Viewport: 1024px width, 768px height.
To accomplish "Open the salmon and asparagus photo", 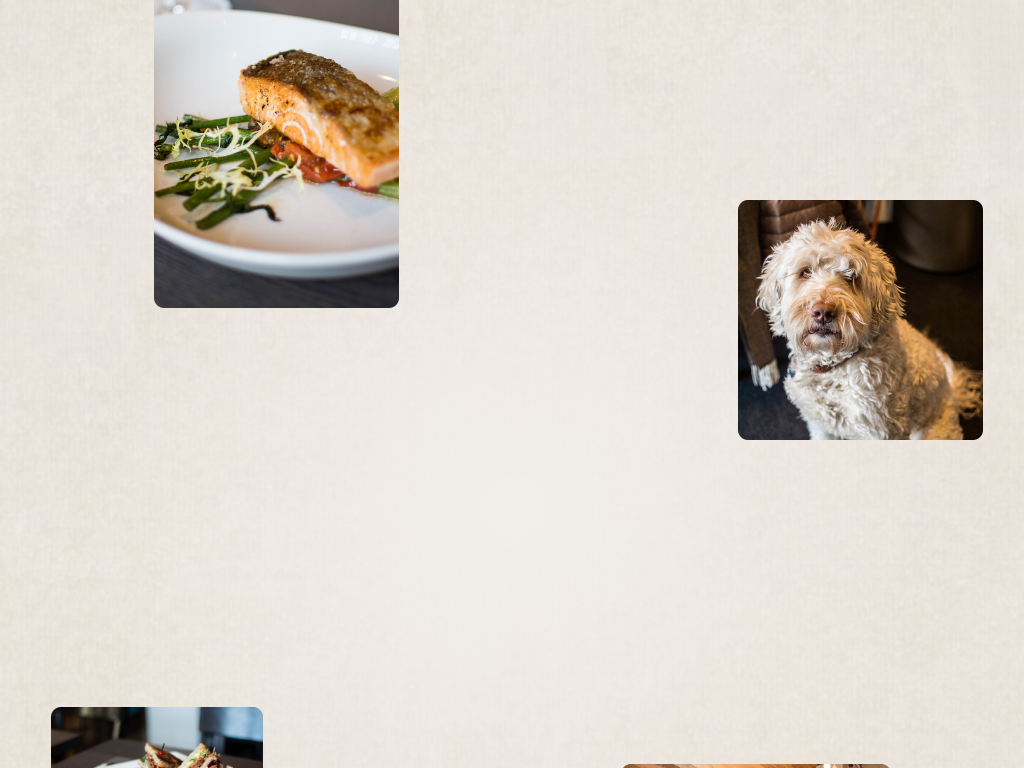I will (276, 153).
